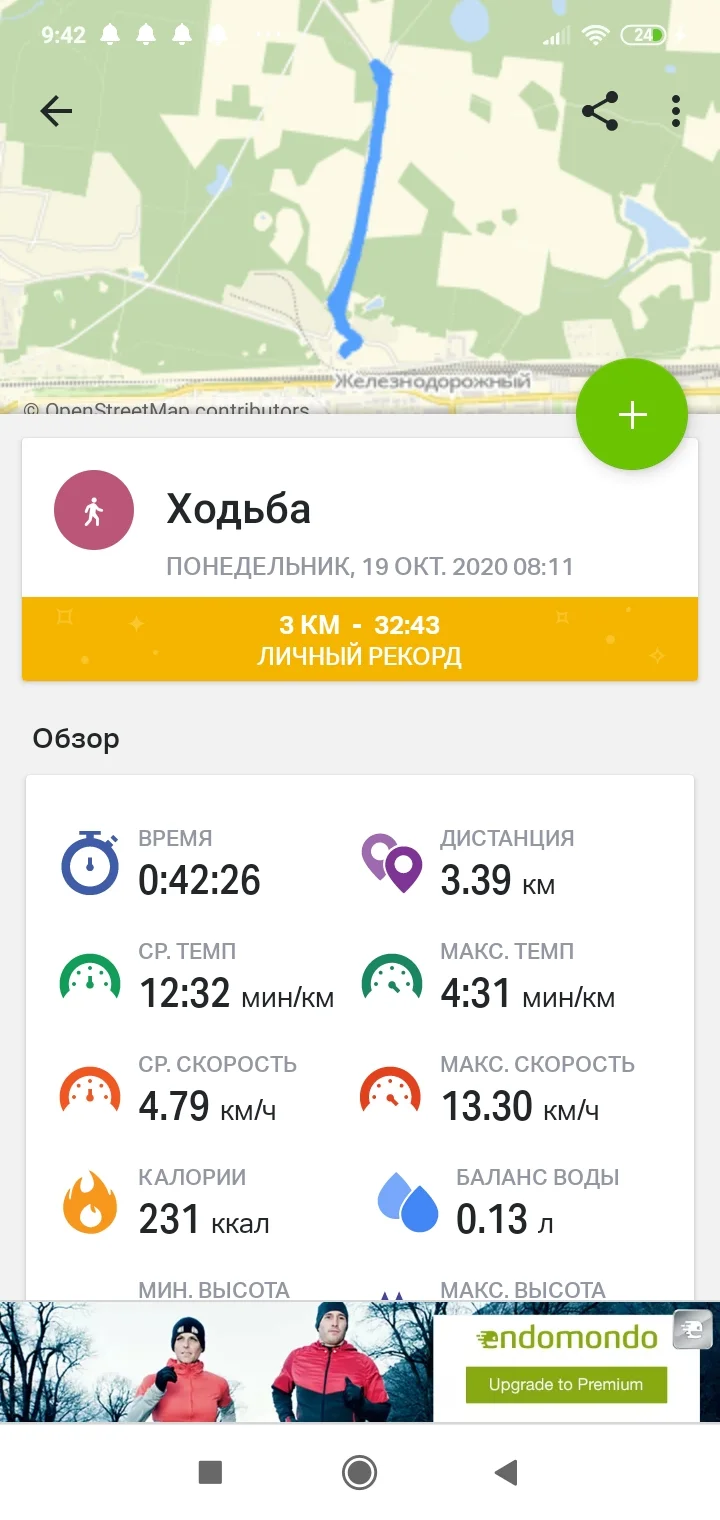Open the three-dot overflow menu
The height and width of the screenshot is (1520, 720).
tap(676, 111)
